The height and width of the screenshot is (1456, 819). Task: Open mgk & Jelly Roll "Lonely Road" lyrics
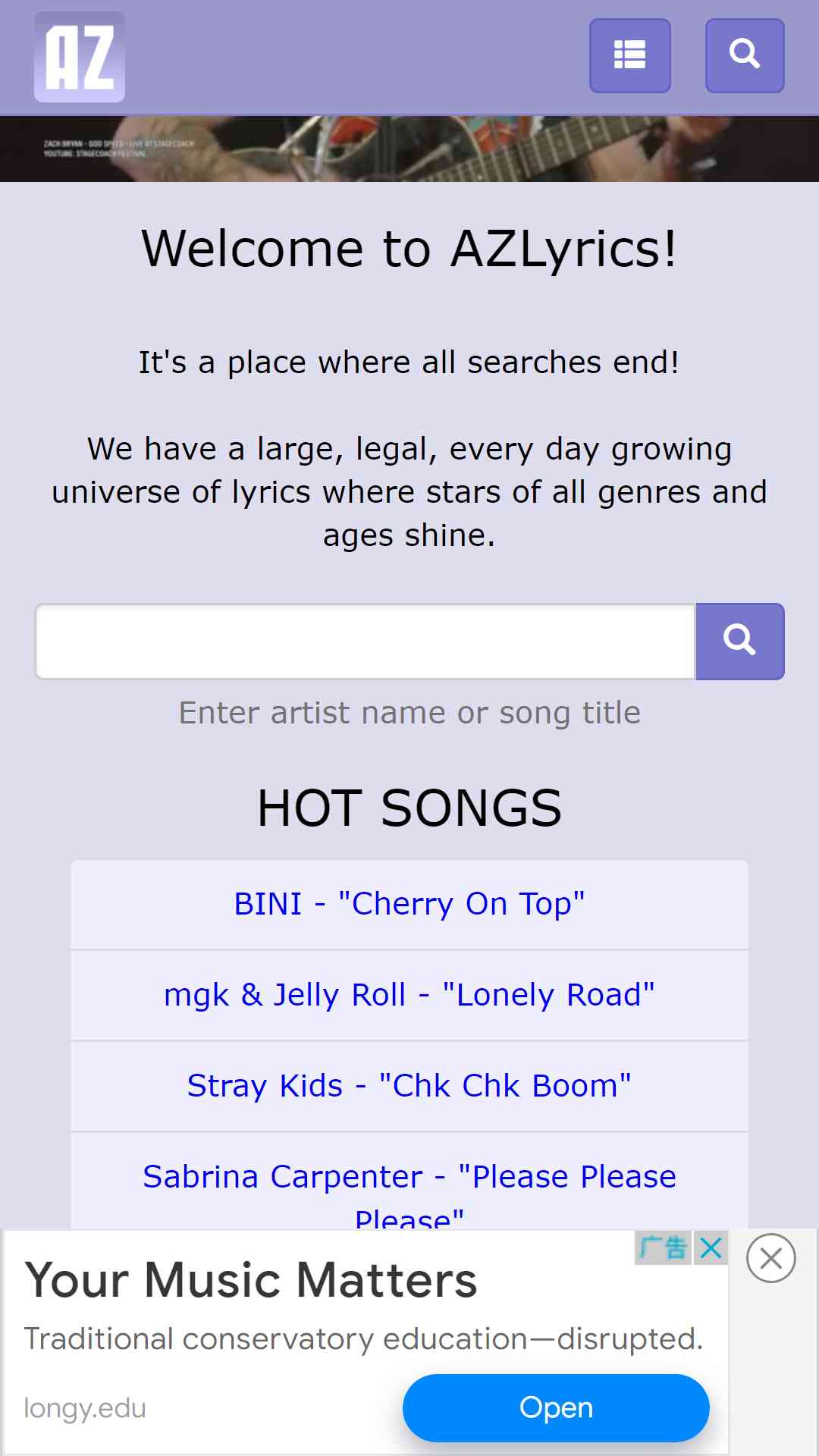[x=409, y=995]
